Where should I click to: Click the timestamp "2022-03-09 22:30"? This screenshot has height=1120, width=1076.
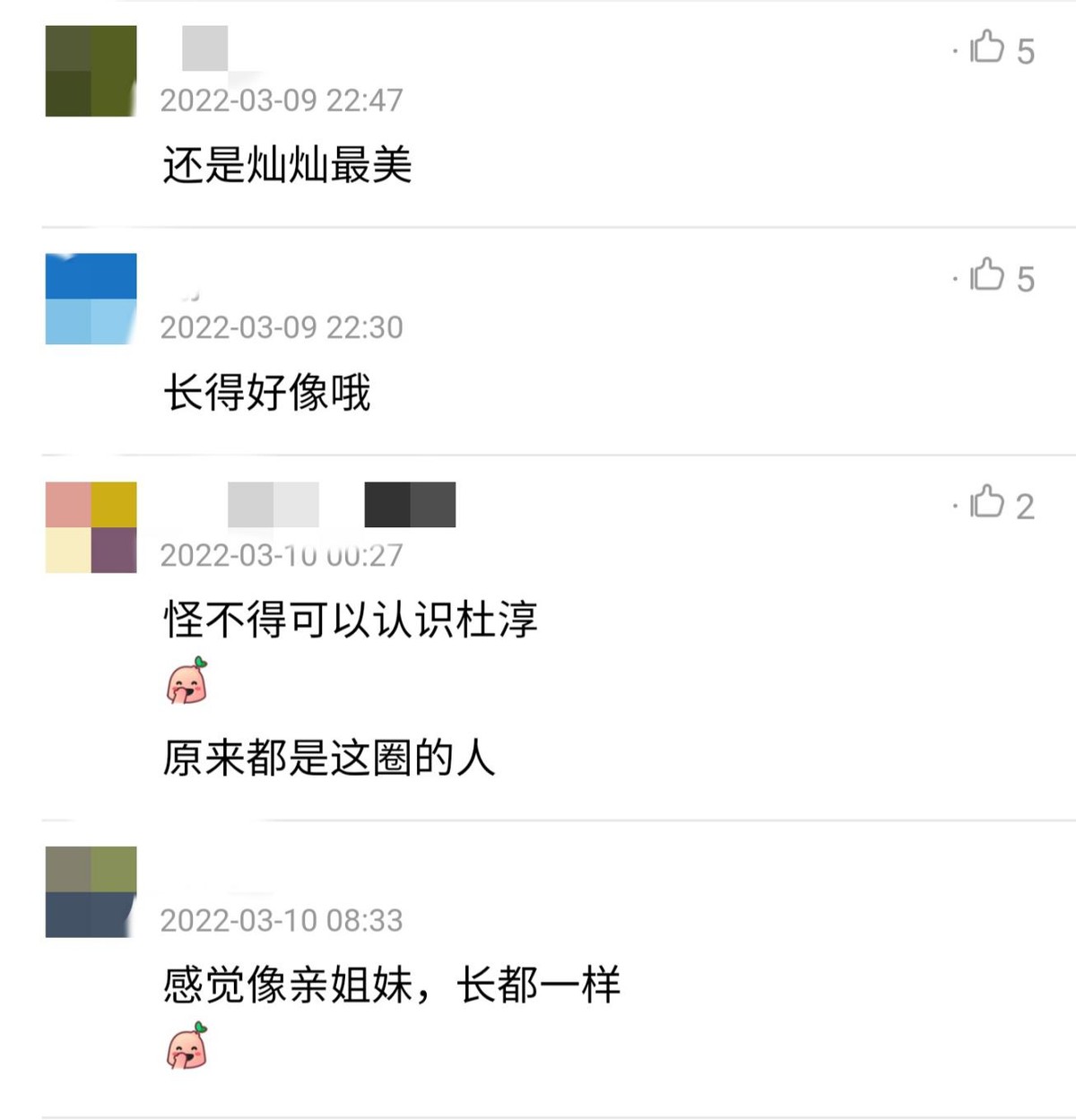282,328
